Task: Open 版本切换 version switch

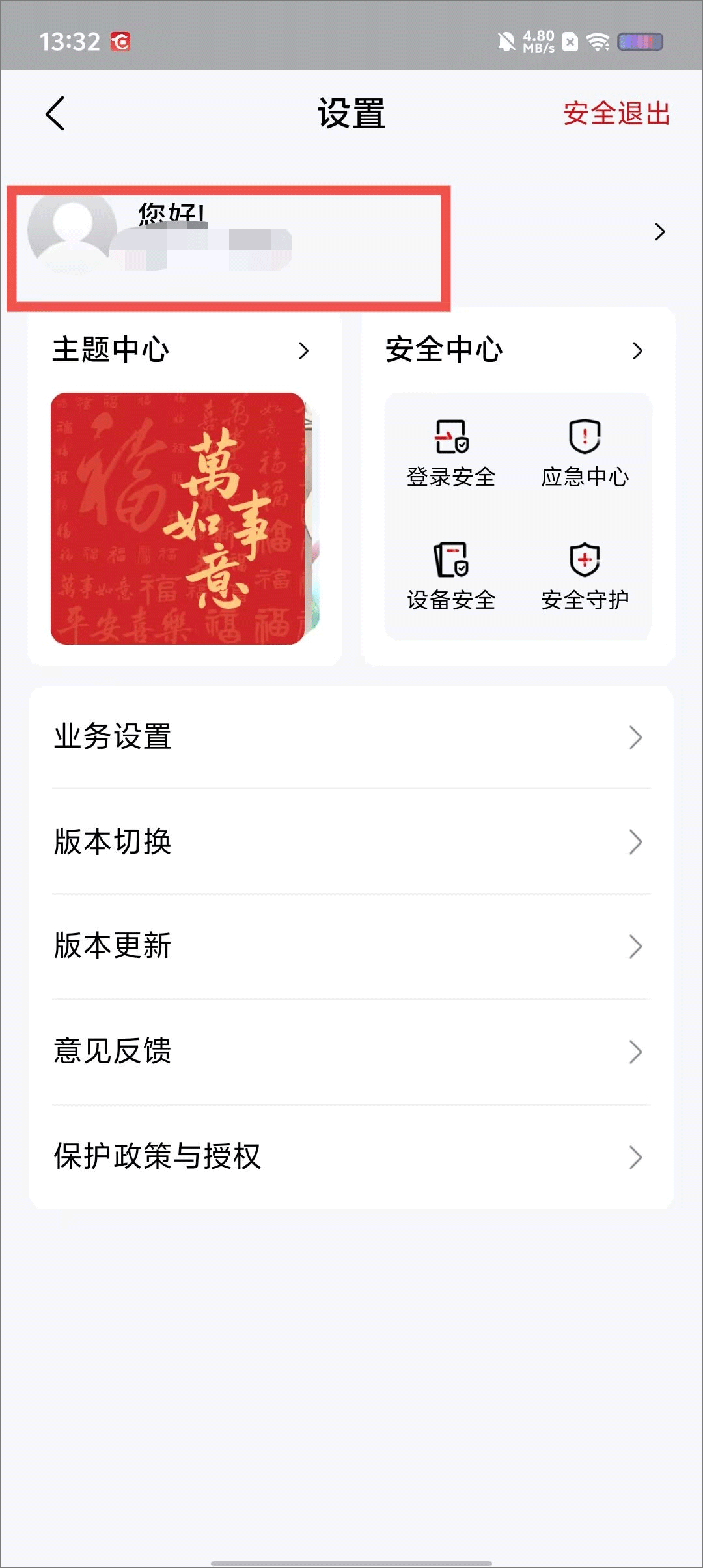Action: pyautogui.click(x=350, y=841)
